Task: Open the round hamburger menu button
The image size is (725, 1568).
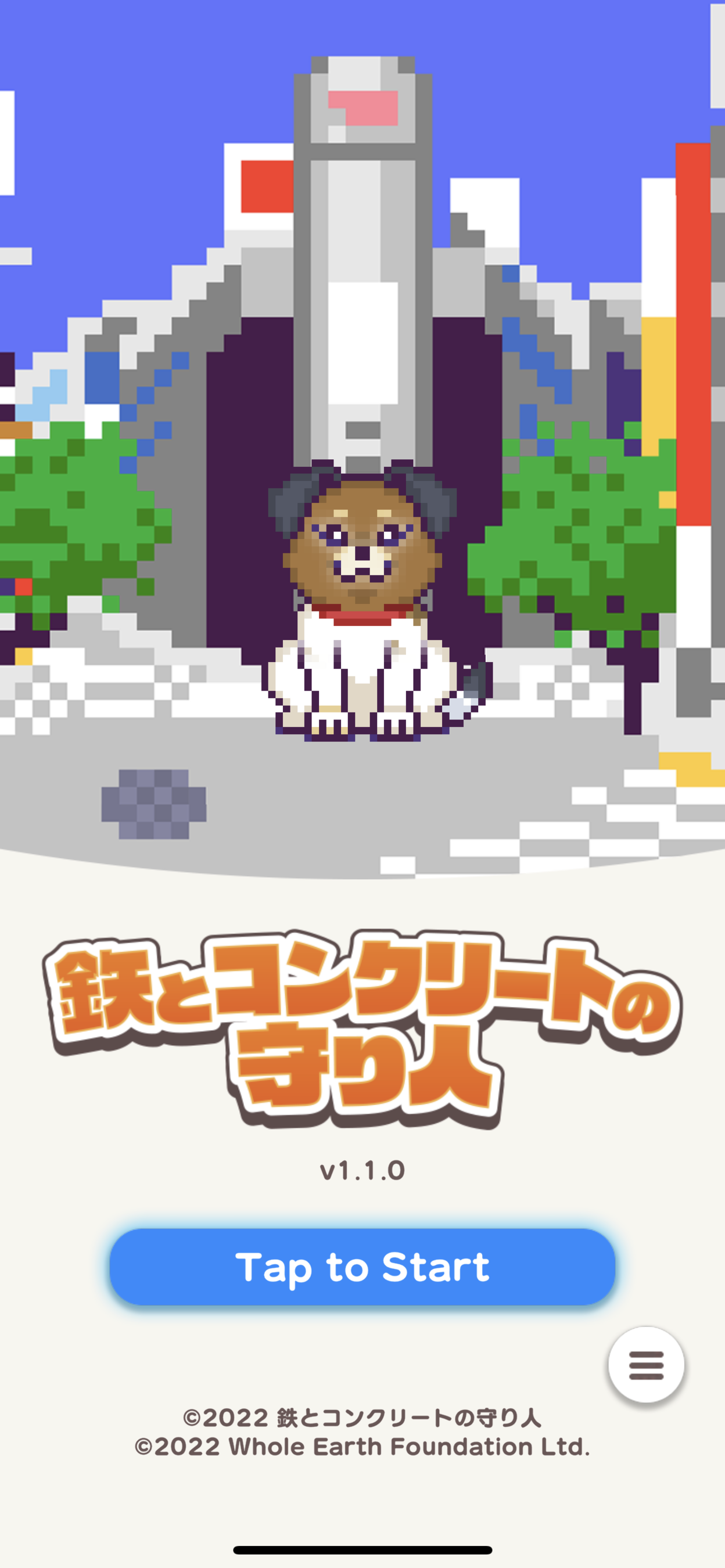Action: 646,1365
